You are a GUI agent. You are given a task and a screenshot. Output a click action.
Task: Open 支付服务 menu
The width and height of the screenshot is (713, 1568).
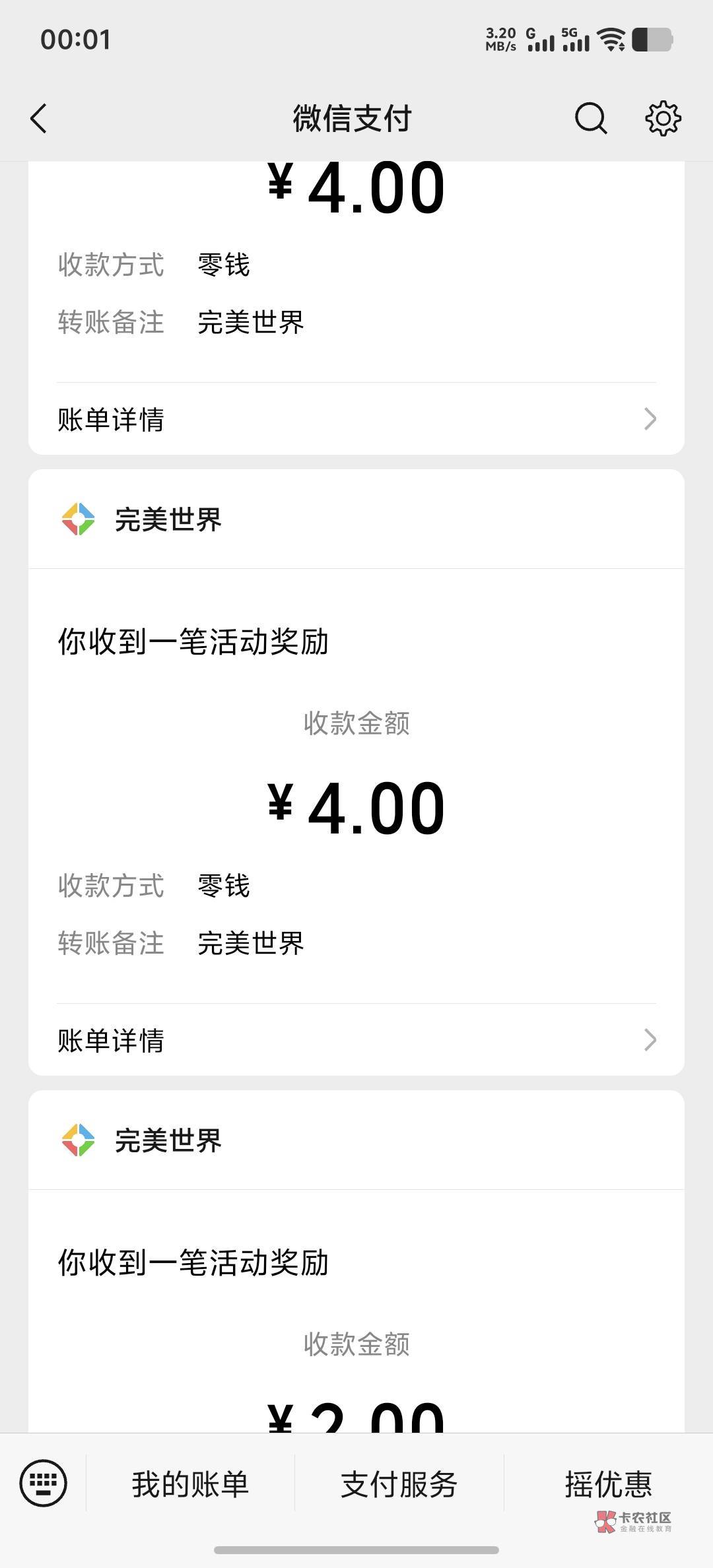coord(399,1484)
